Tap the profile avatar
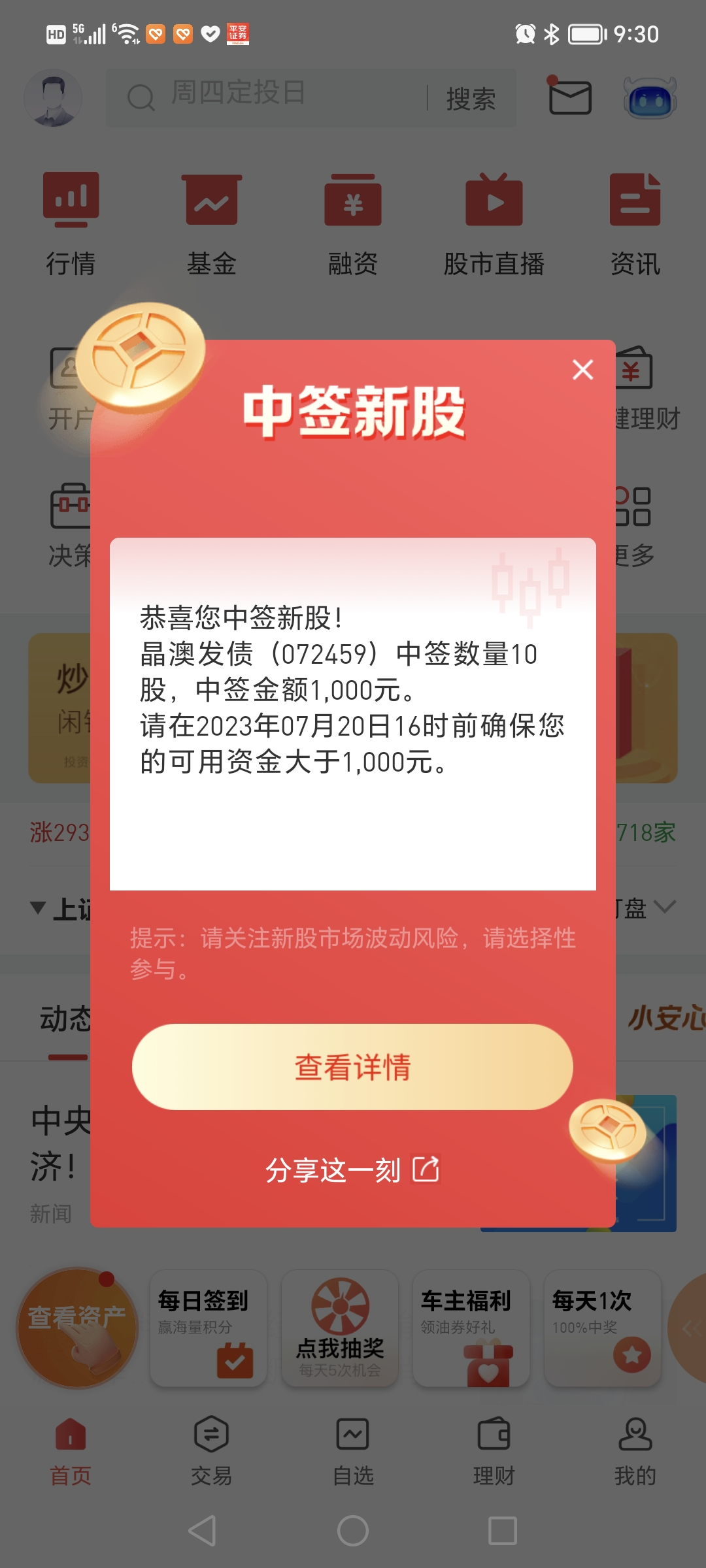706x1568 pixels. pos(53,98)
